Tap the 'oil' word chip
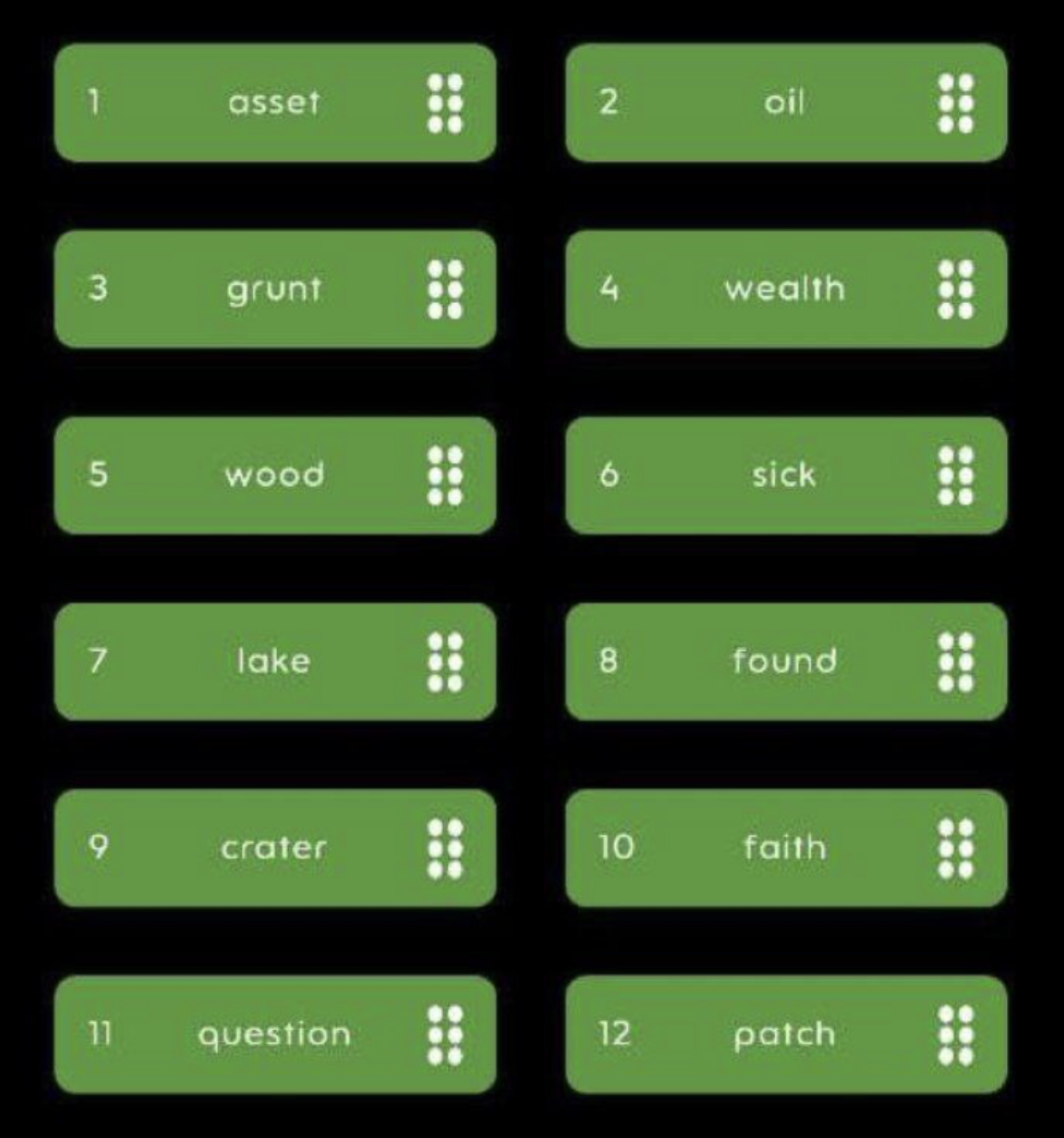 (x=785, y=103)
